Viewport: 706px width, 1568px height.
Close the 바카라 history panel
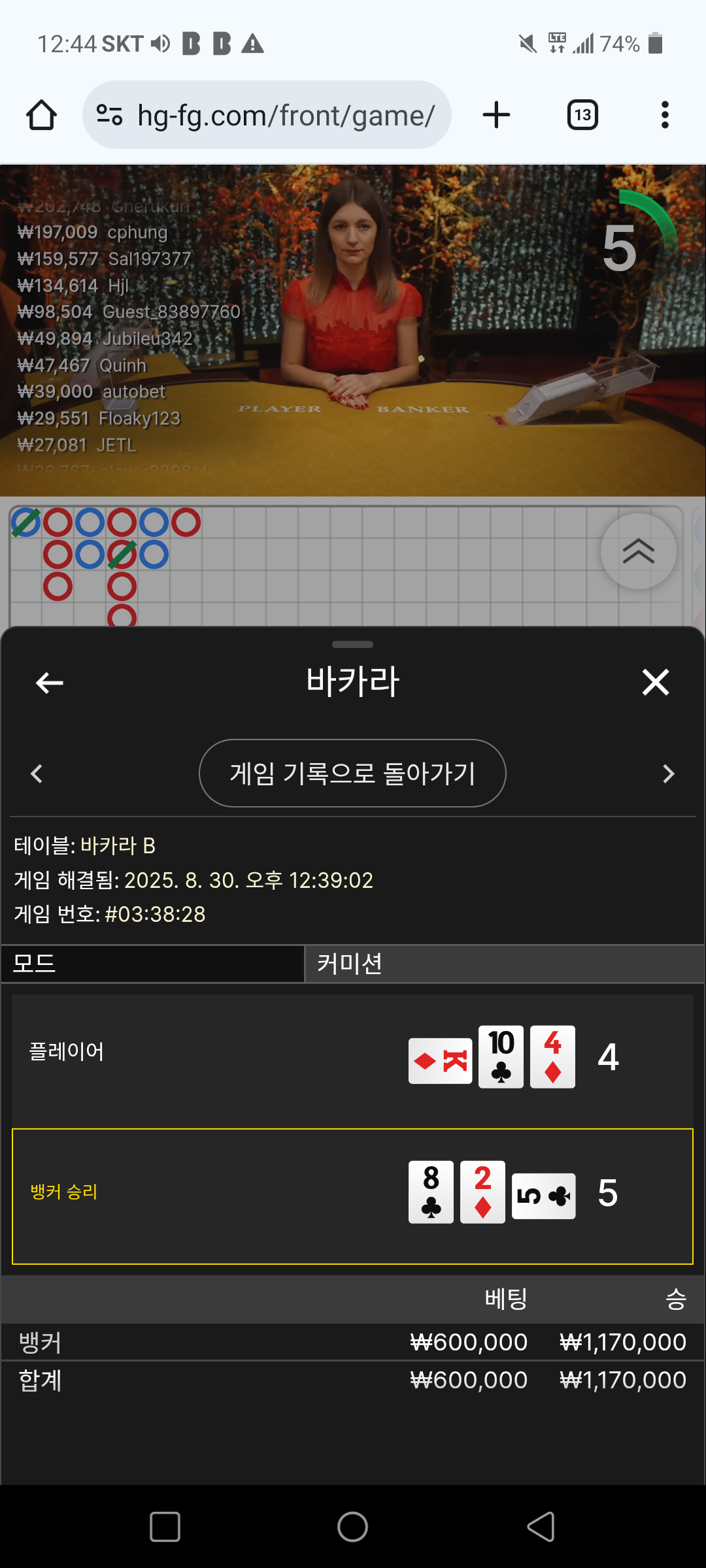pyautogui.click(x=656, y=683)
